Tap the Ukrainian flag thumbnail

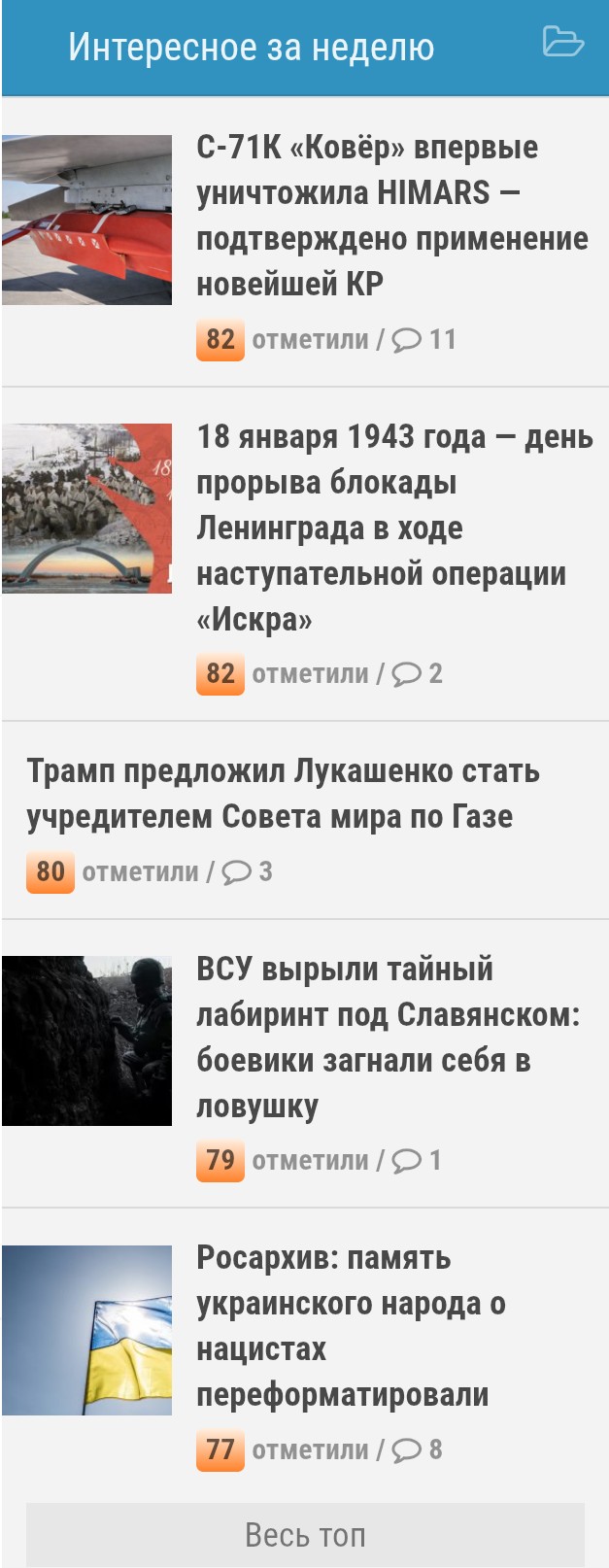87,1330
